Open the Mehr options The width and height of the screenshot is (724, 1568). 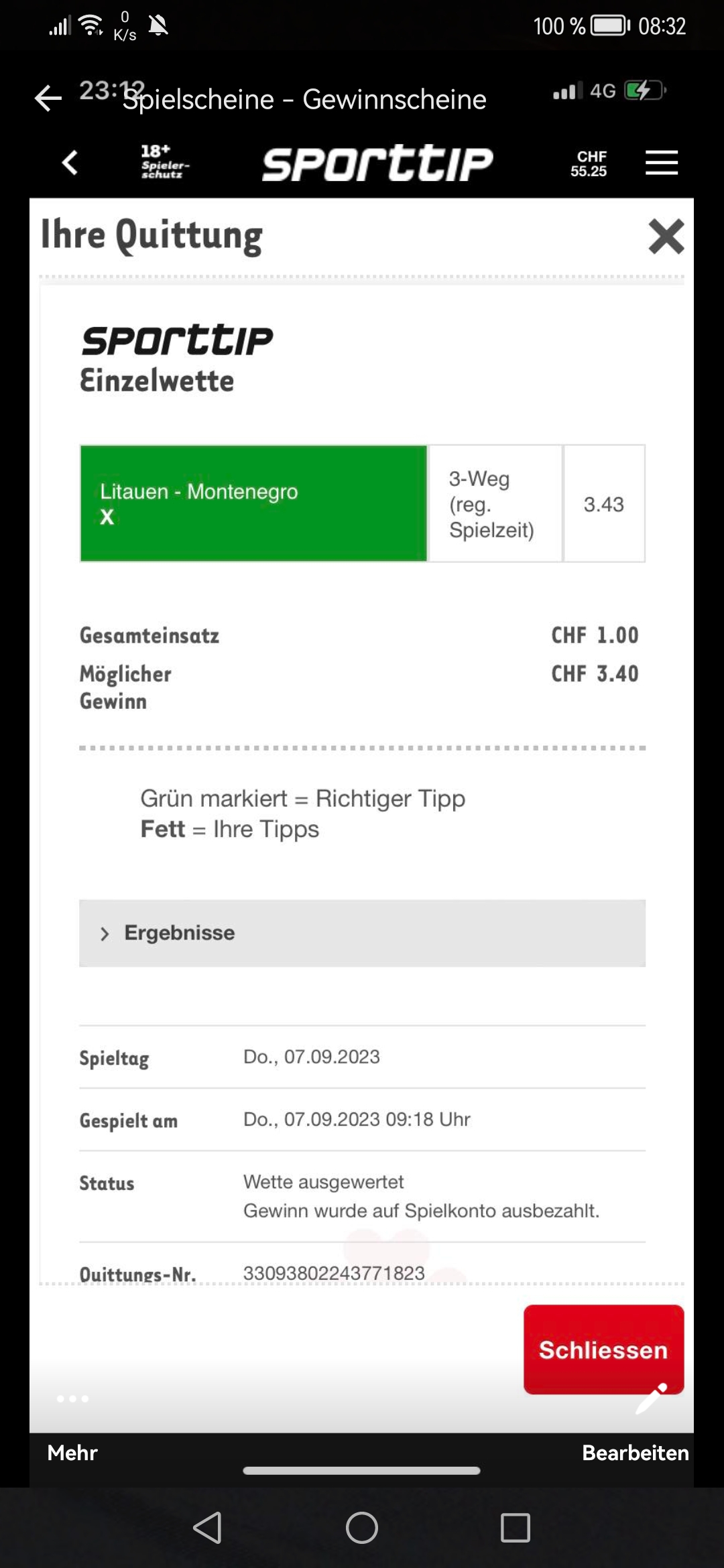tap(72, 1452)
